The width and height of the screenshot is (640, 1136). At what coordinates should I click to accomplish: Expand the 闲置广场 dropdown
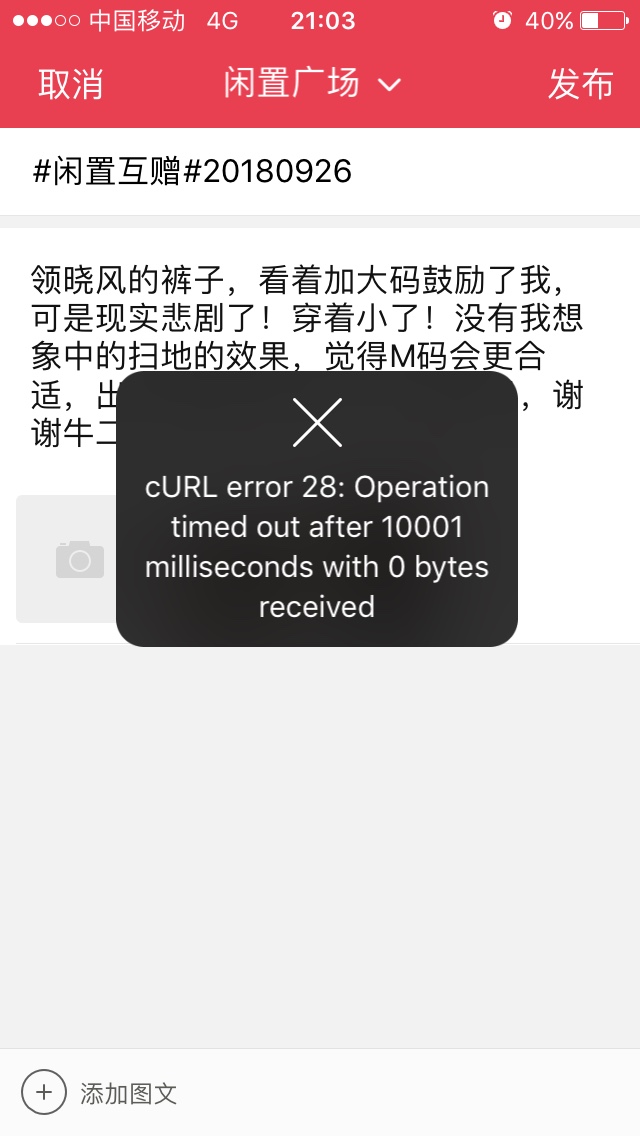[312, 83]
